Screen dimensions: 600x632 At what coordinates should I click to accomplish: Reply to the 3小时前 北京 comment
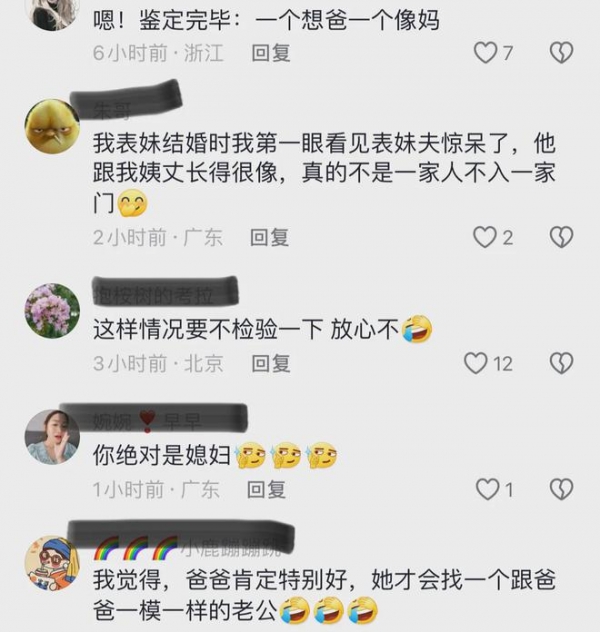(270, 364)
